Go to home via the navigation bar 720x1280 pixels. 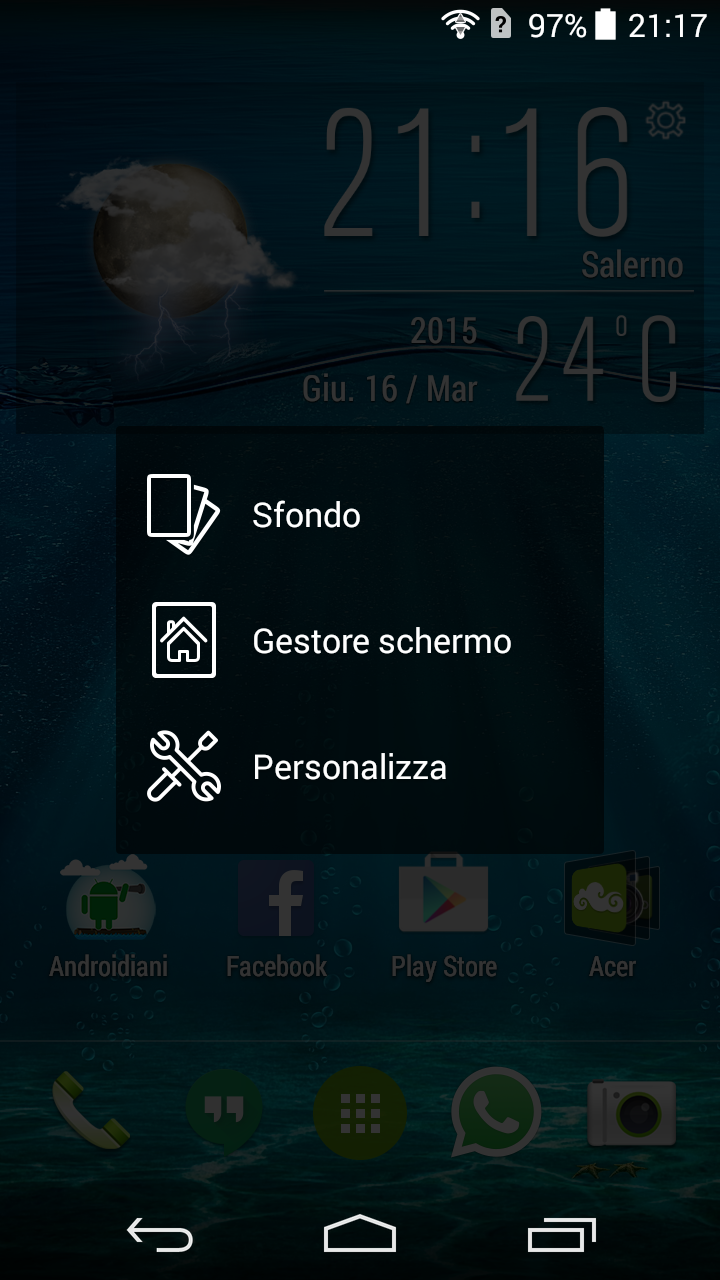pos(360,1234)
